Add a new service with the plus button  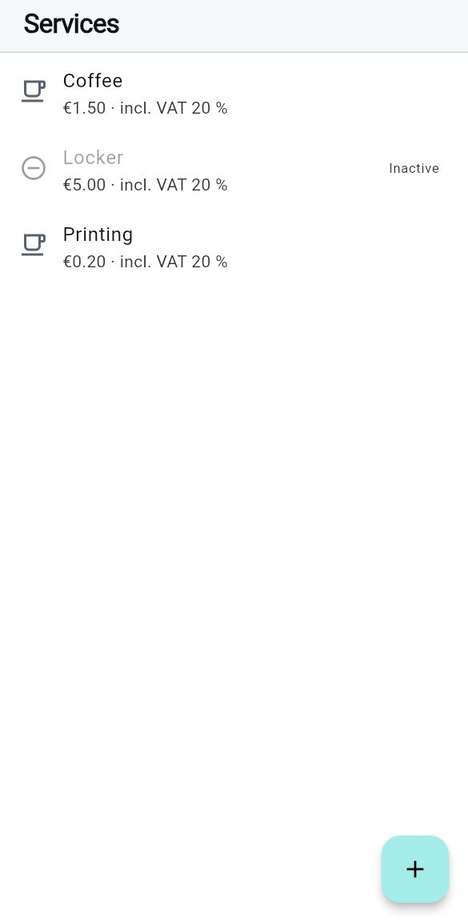click(x=415, y=869)
